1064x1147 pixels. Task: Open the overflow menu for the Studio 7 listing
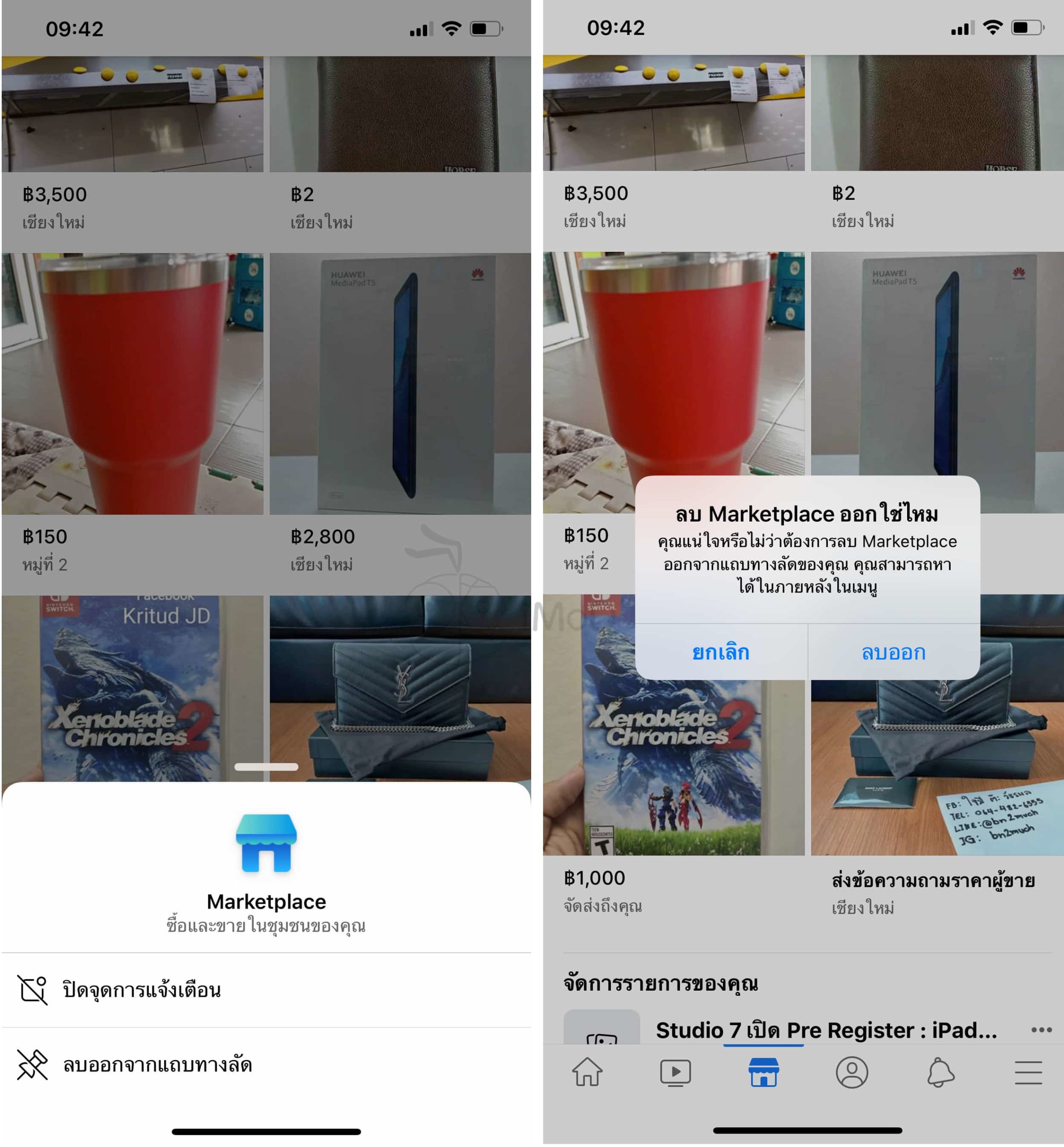coord(1041,1030)
